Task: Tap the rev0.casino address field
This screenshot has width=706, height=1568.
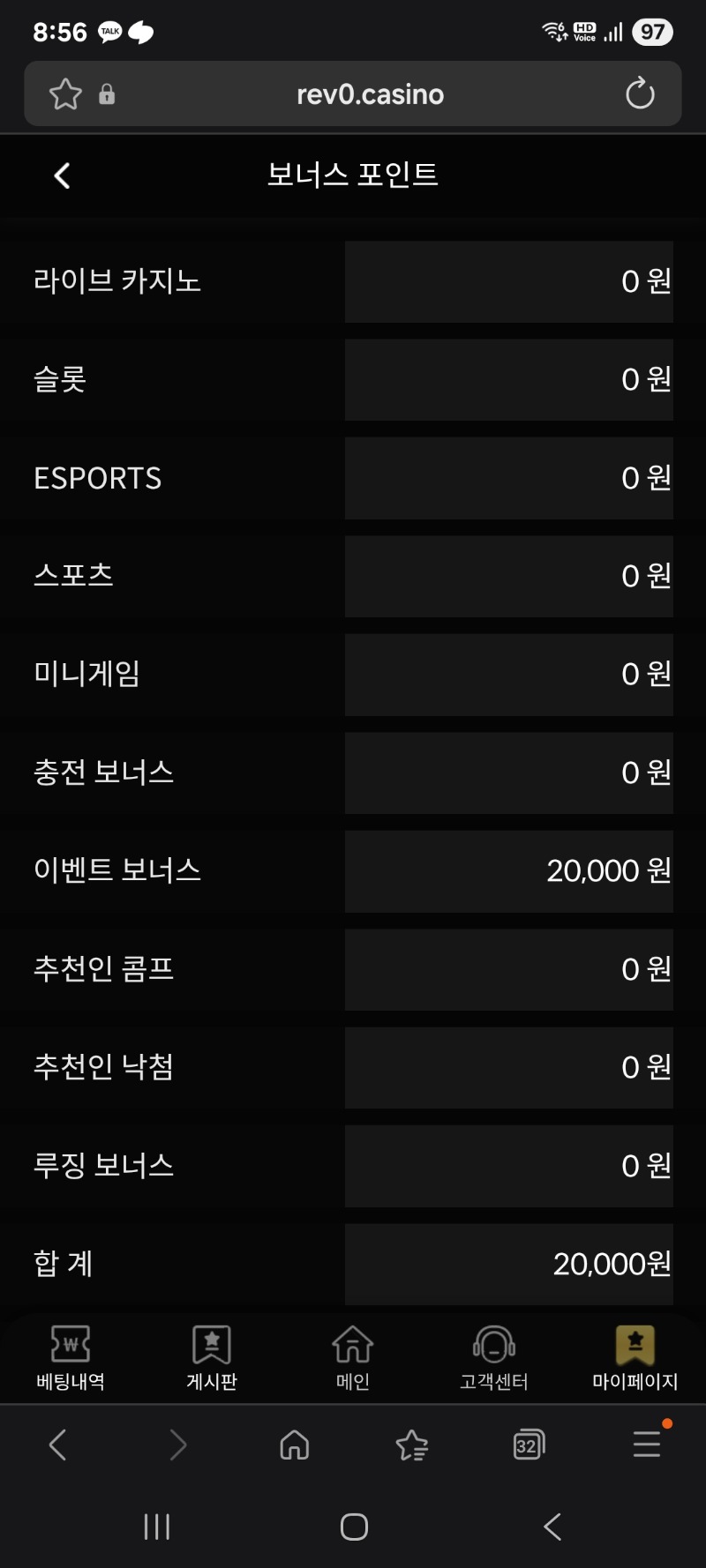Action: [370, 93]
